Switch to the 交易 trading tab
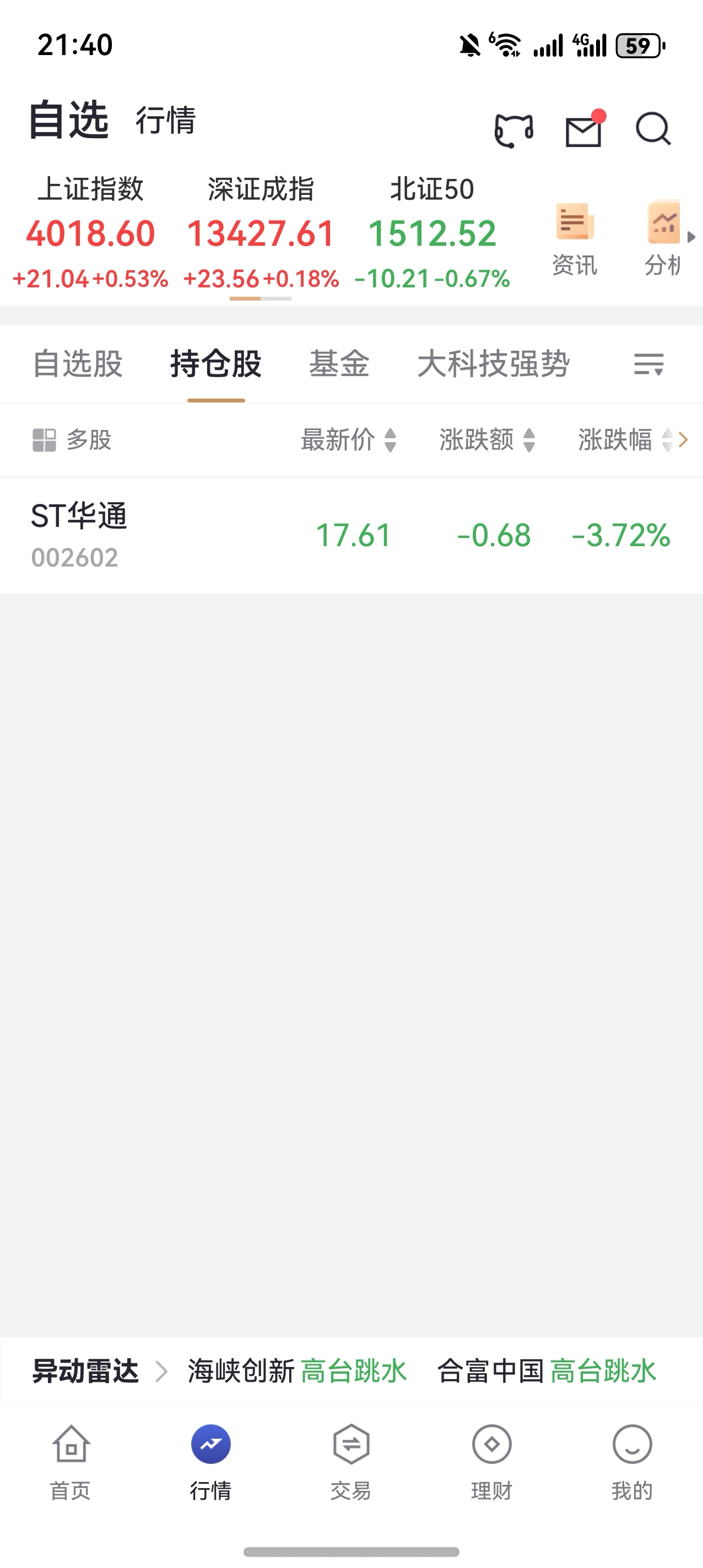 (x=351, y=1461)
